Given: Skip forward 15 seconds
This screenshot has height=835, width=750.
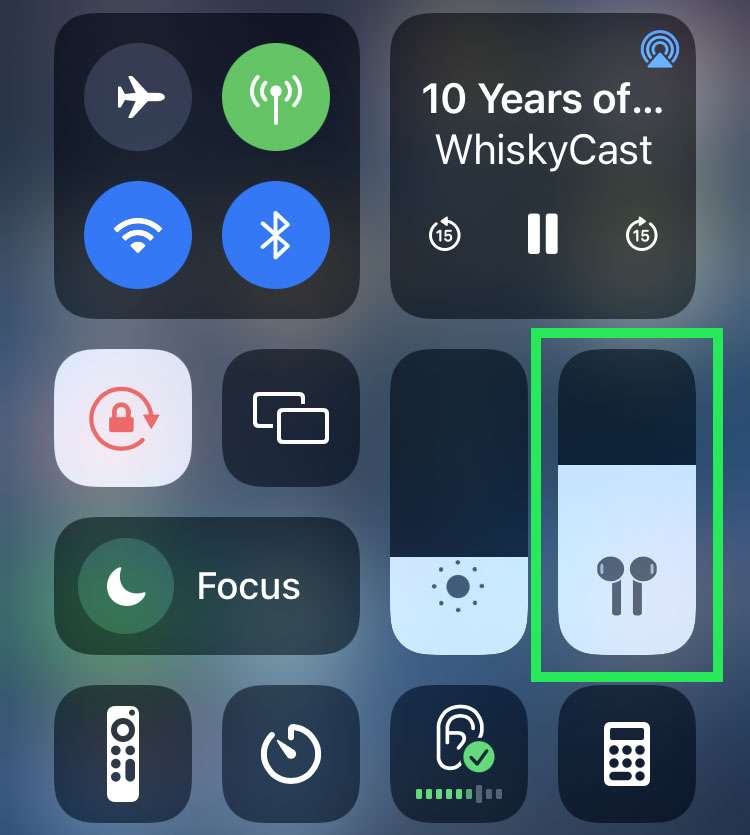Looking at the screenshot, I should pyautogui.click(x=641, y=235).
